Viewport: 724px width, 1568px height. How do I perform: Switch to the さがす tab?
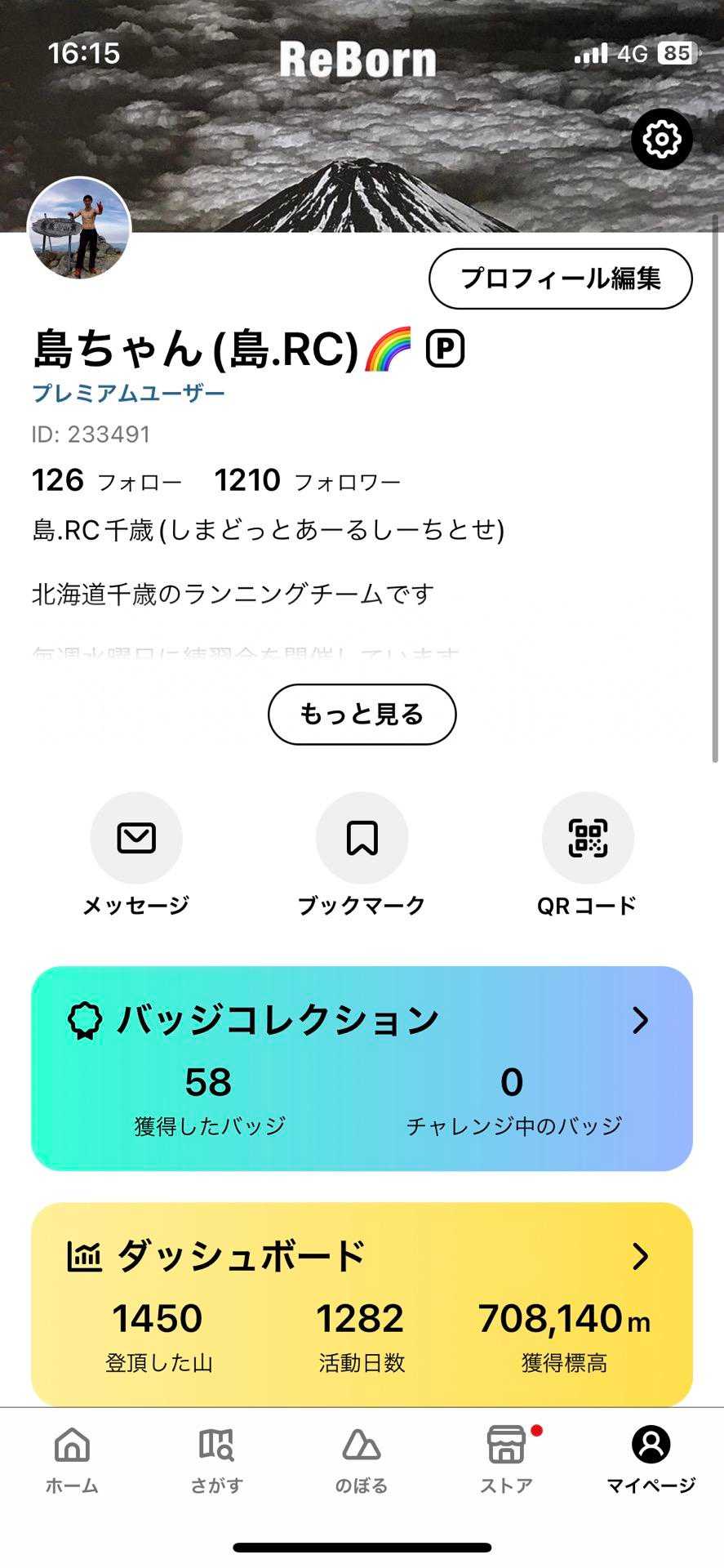point(216,1461)
